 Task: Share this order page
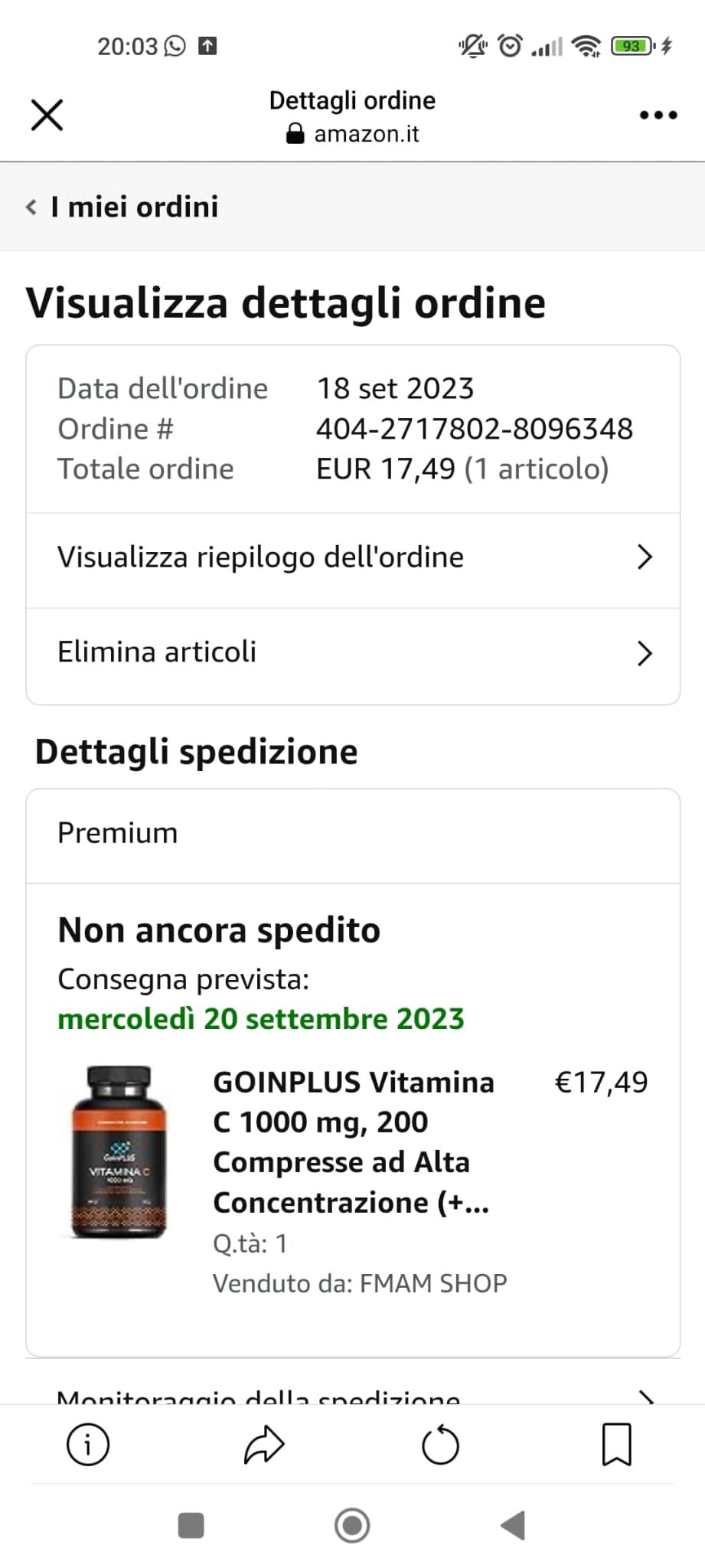(264, 1445)
